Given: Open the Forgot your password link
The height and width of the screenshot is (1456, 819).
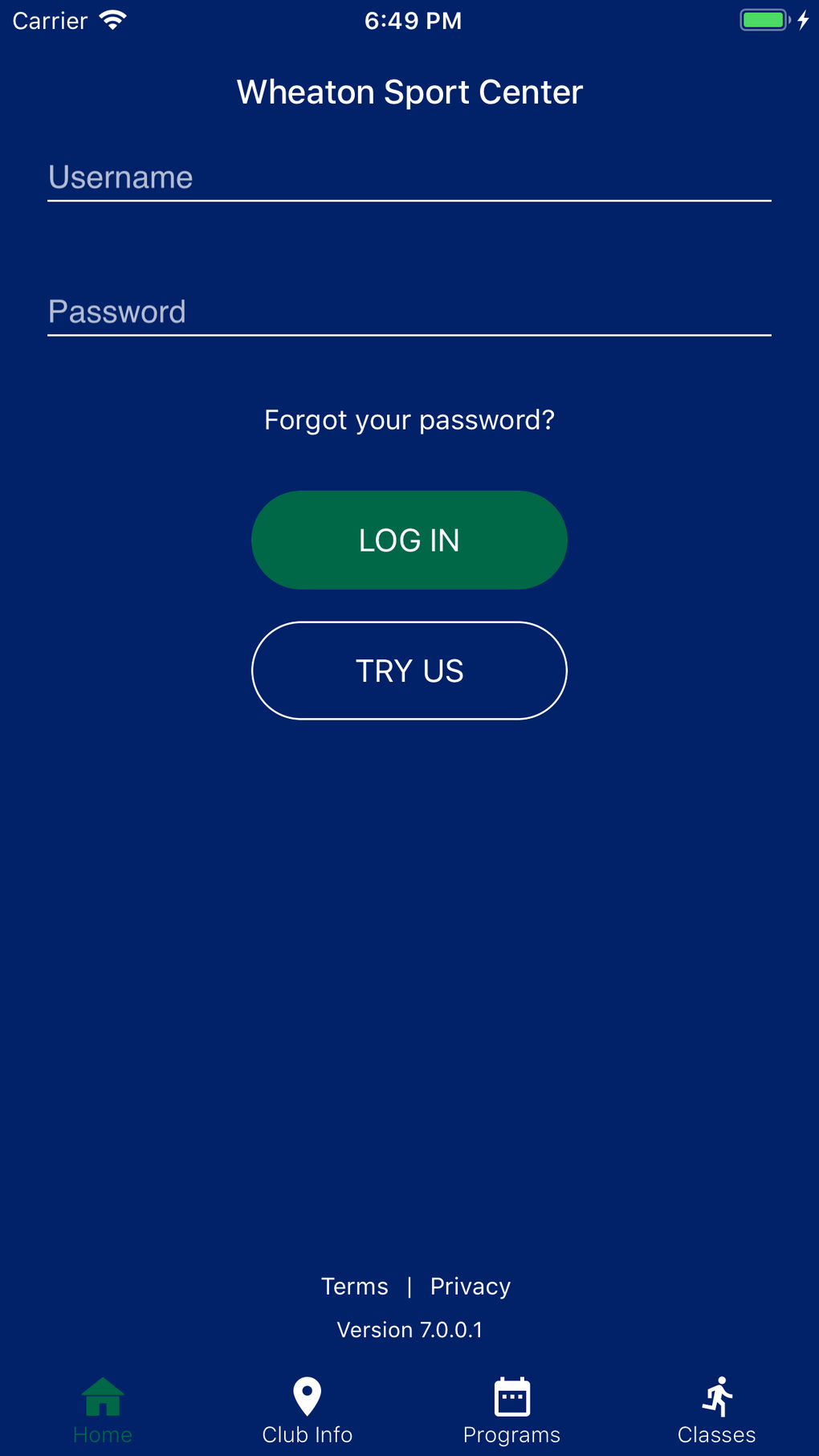Looking at the screenshot, I should tap(409, 420).
